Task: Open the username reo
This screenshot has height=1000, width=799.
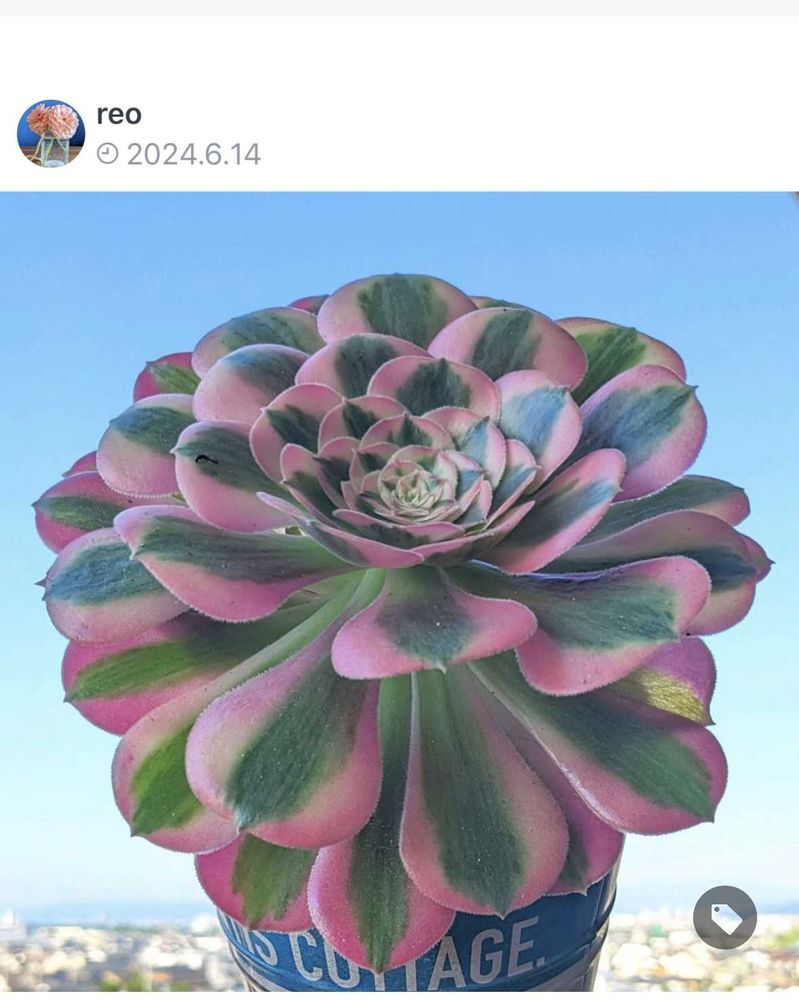Action: [x=119, y=115]
